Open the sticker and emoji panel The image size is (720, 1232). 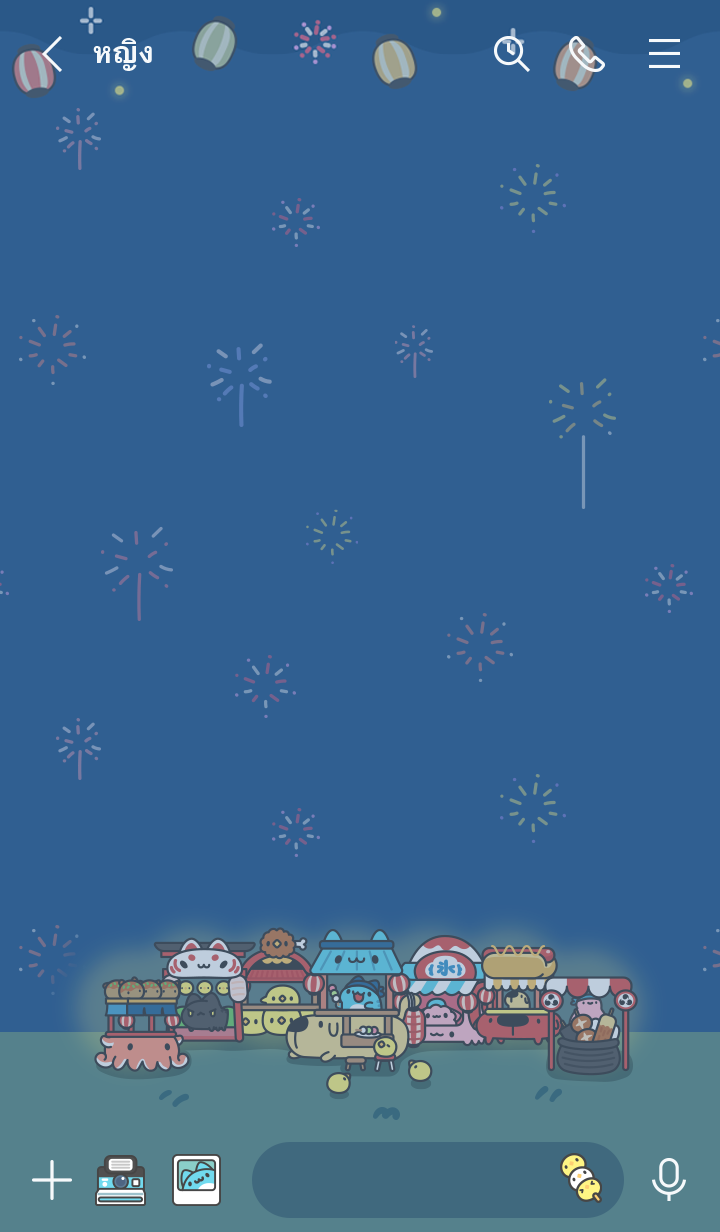coord(580,1178)
